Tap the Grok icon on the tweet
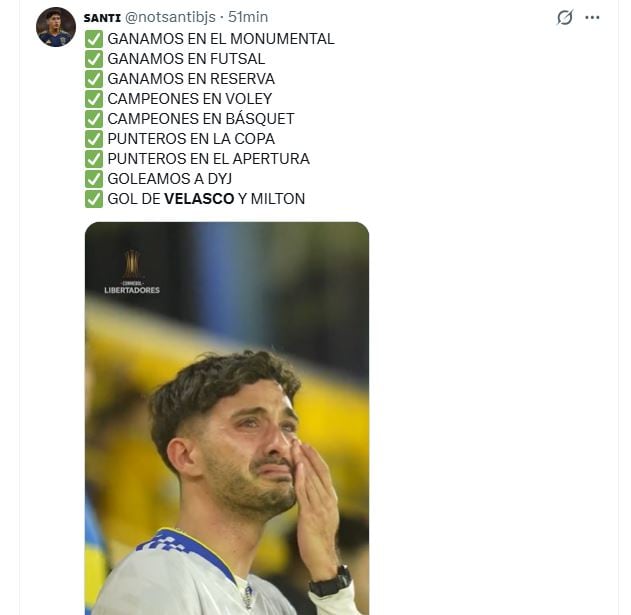Screen dimensions: 631x615 point(565,17)
